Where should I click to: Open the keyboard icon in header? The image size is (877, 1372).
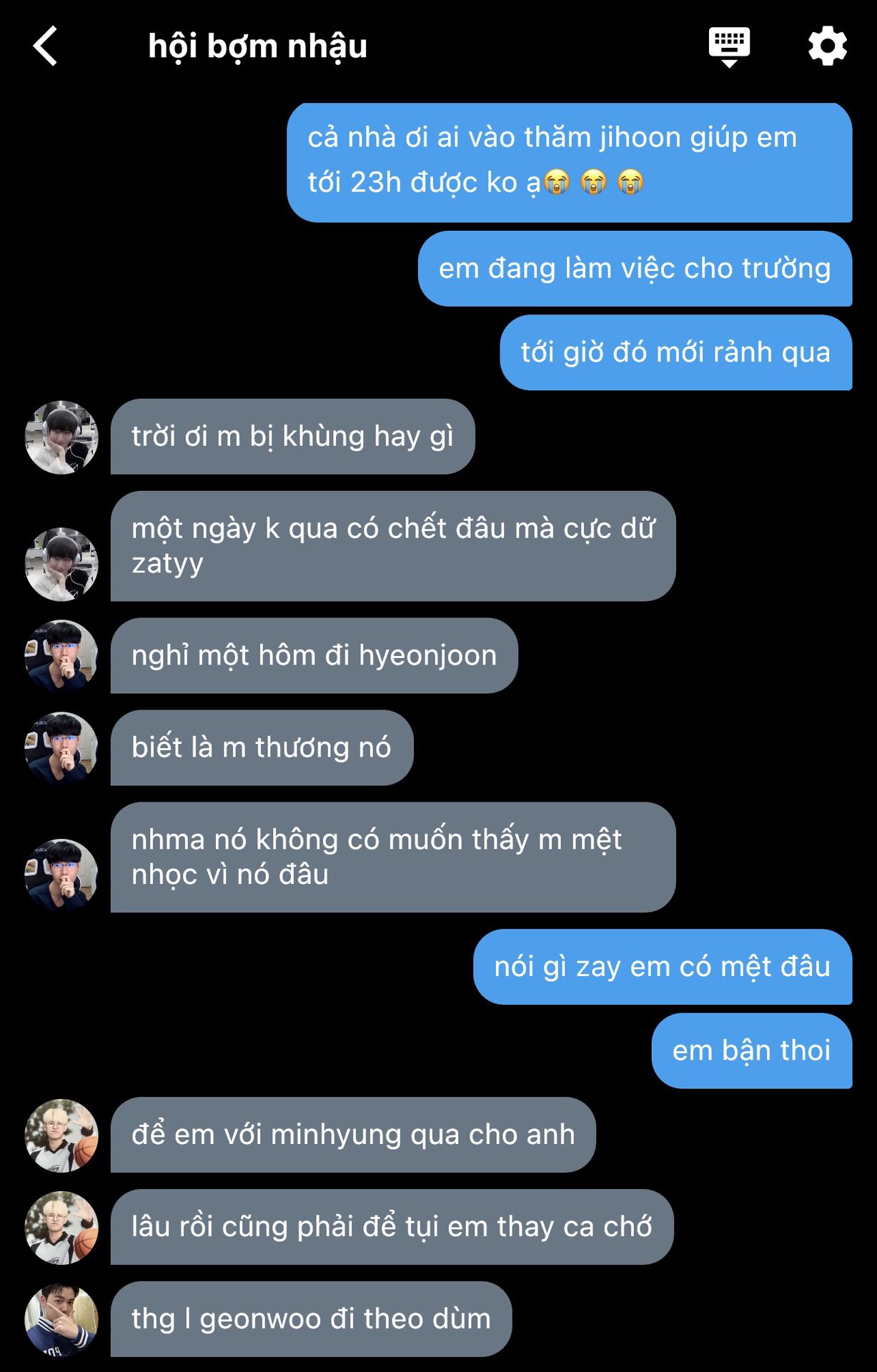coord(728,46)
